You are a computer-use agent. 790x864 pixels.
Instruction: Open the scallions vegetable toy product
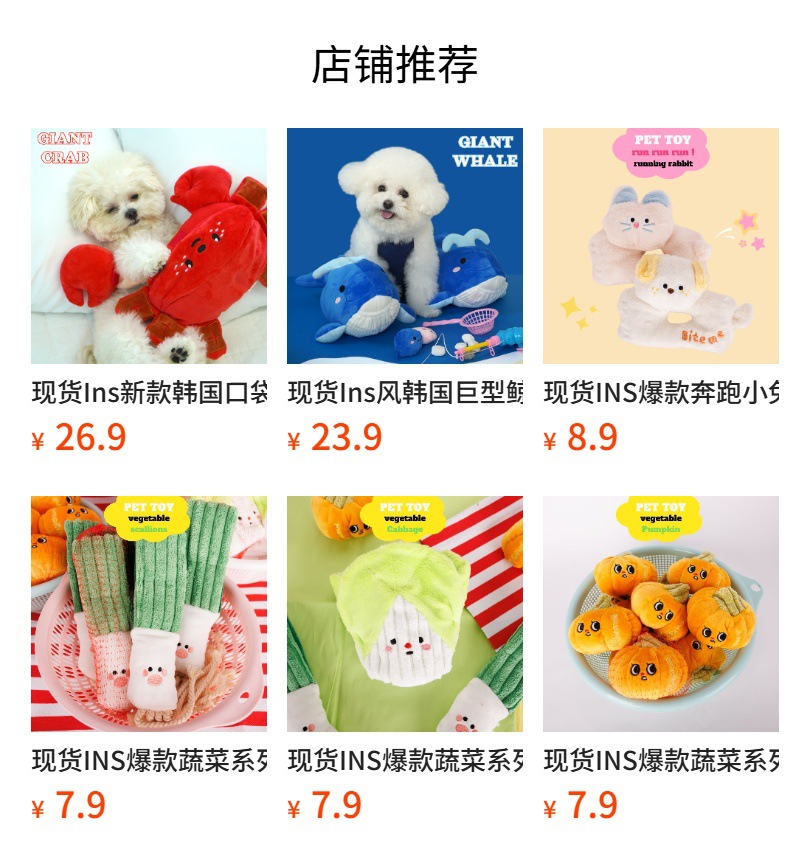[149, 614]
